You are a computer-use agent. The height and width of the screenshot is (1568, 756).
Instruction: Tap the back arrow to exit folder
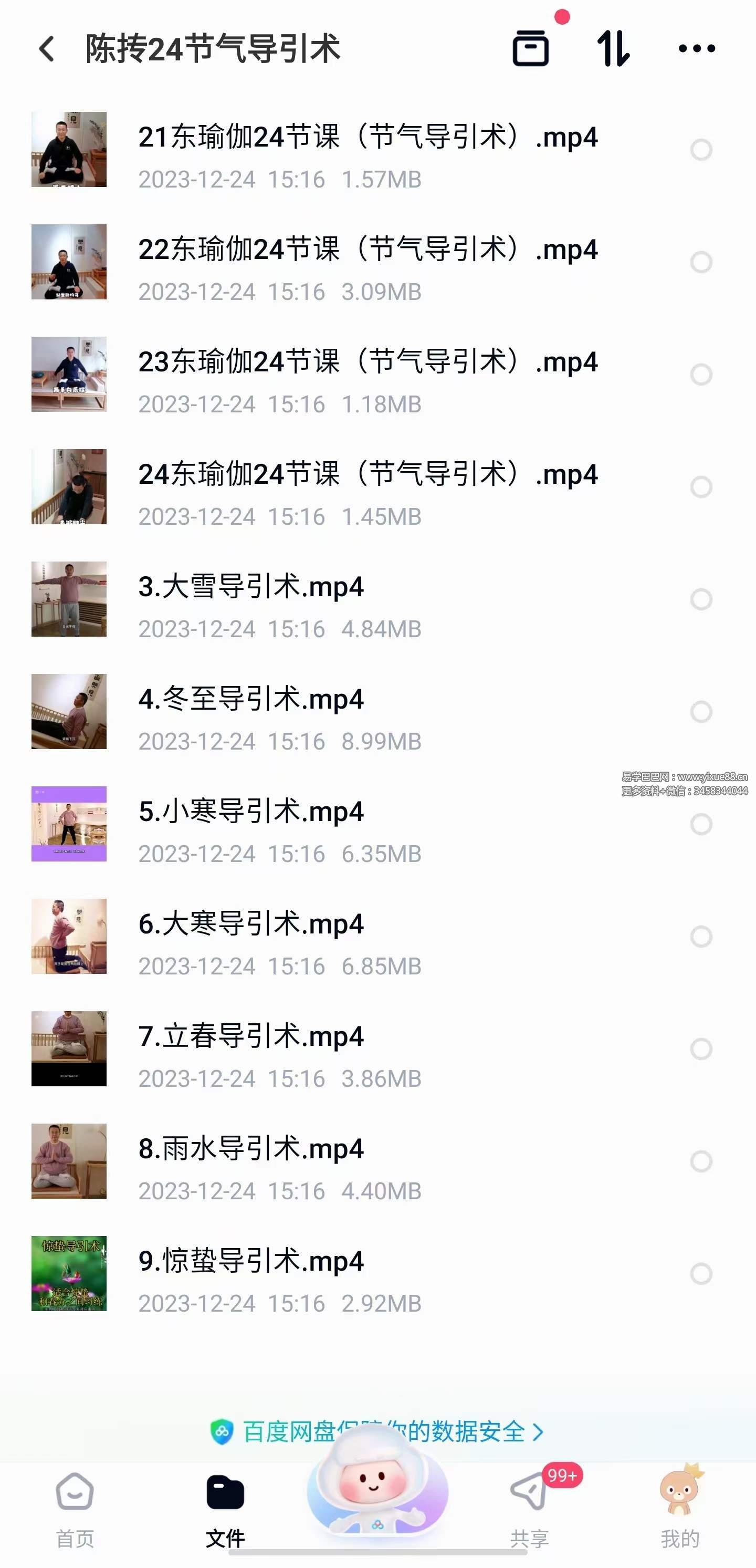pyautogui.click(x=46, y=49)
